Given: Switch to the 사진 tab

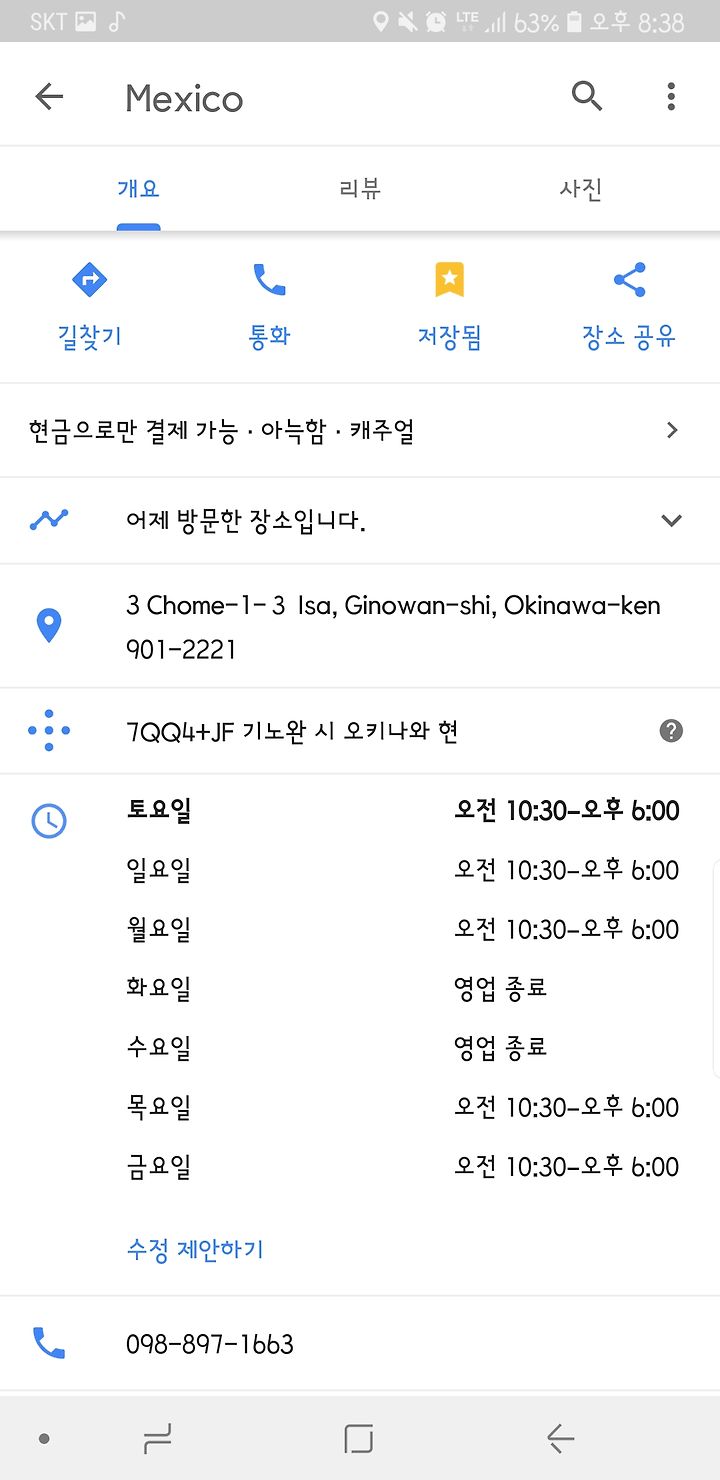Looking at the screenshot, I should pos(580,189).
